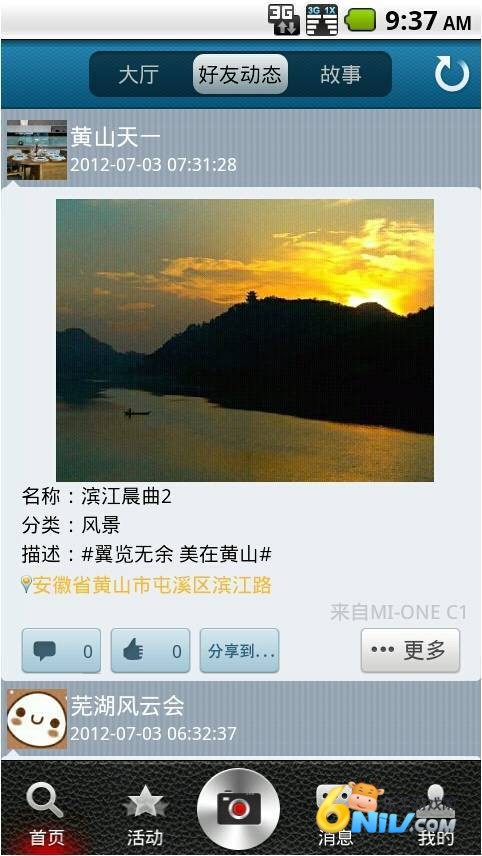This screenshot has height=856, width=482.
Task: View the 滨江晨曲2 sunset photo
Action: point(245,340)
